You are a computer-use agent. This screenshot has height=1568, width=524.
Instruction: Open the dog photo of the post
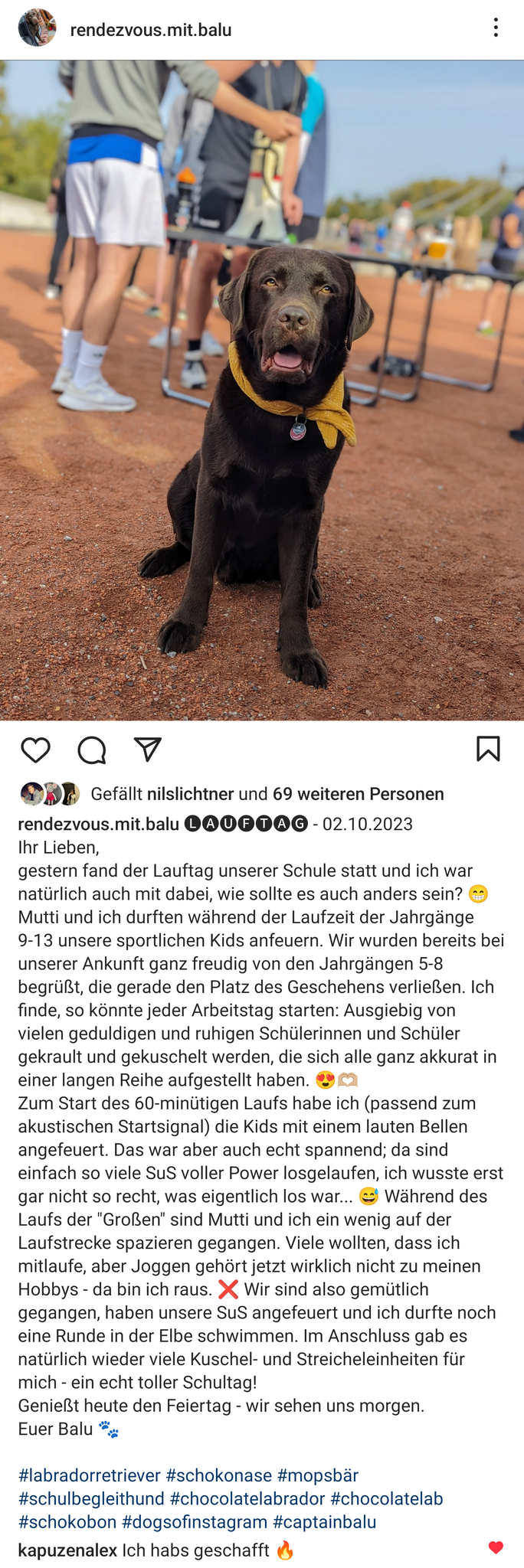[262, 390]
